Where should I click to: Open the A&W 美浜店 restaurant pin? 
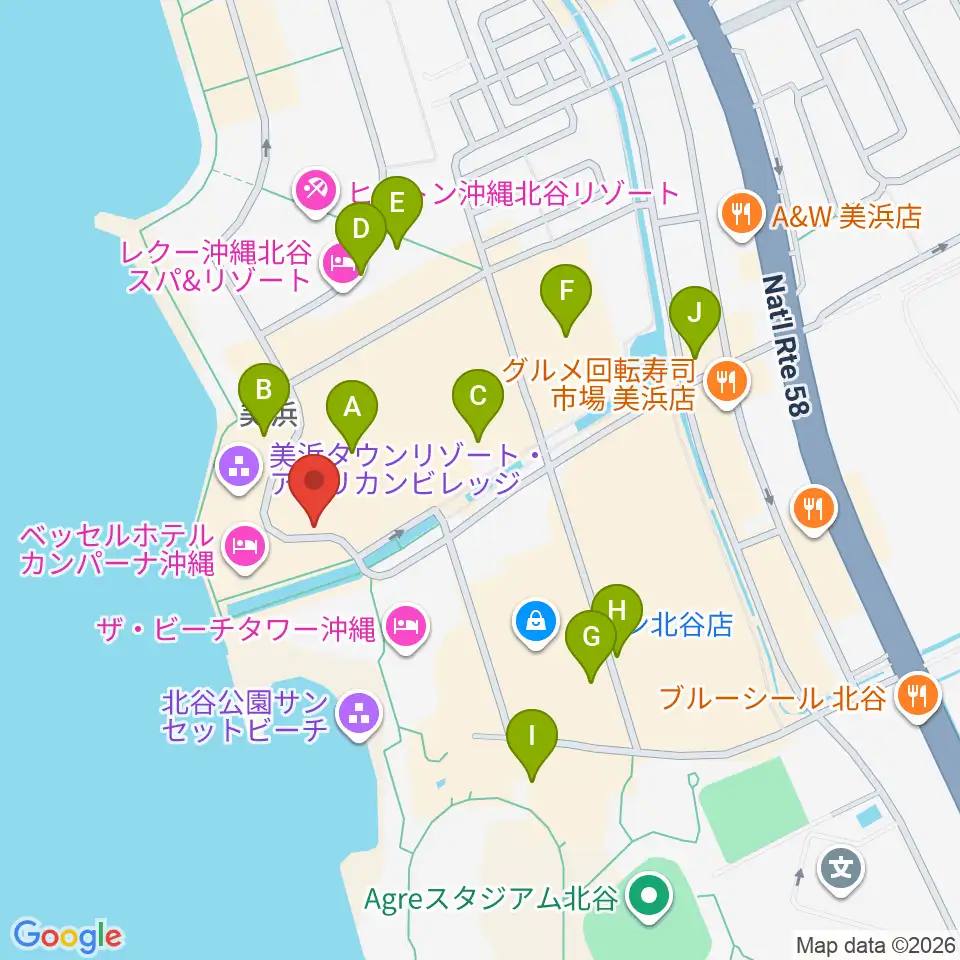point(741,216)
